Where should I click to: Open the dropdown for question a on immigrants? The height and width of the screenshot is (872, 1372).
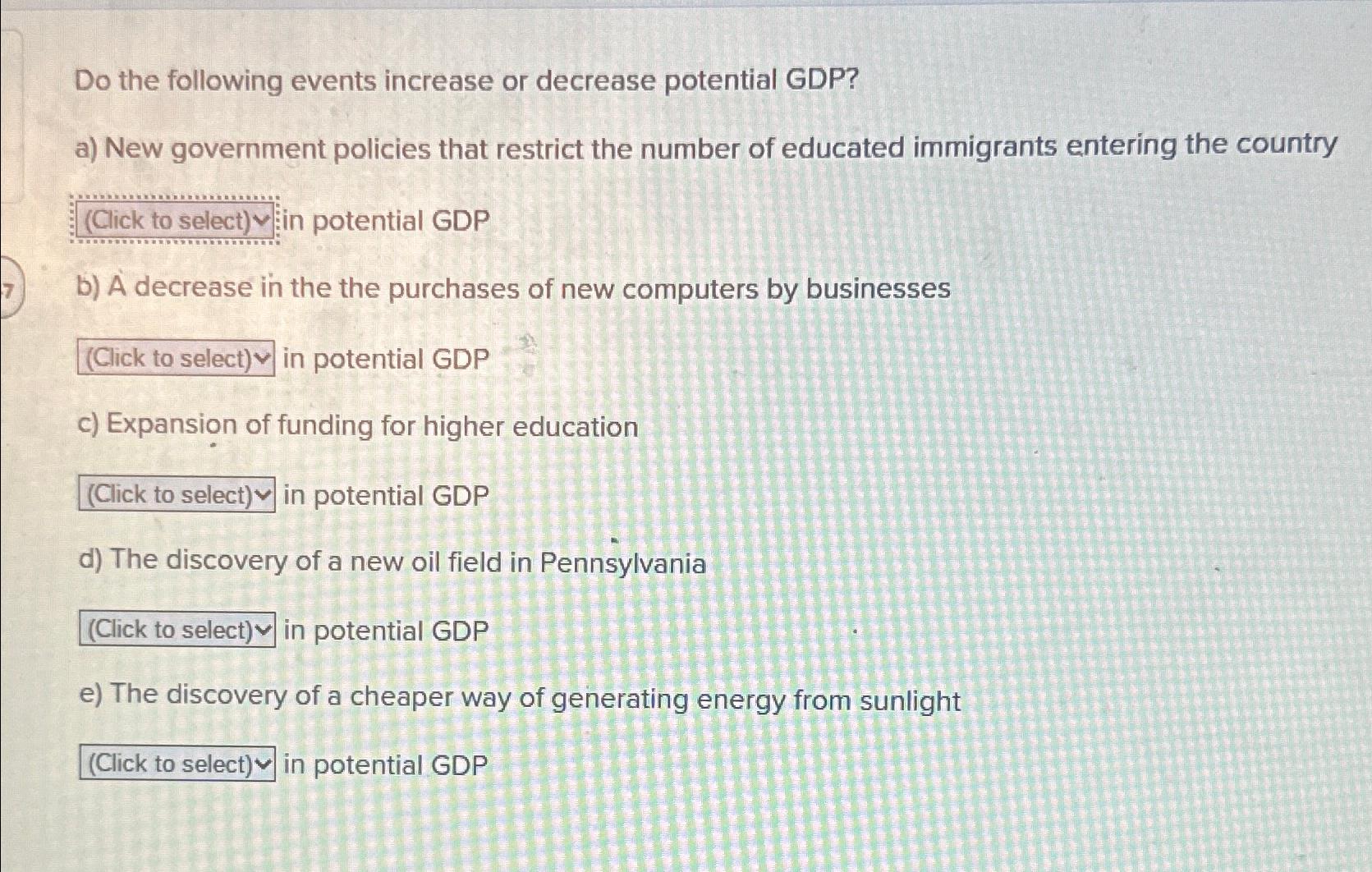[x=177, y=221]
